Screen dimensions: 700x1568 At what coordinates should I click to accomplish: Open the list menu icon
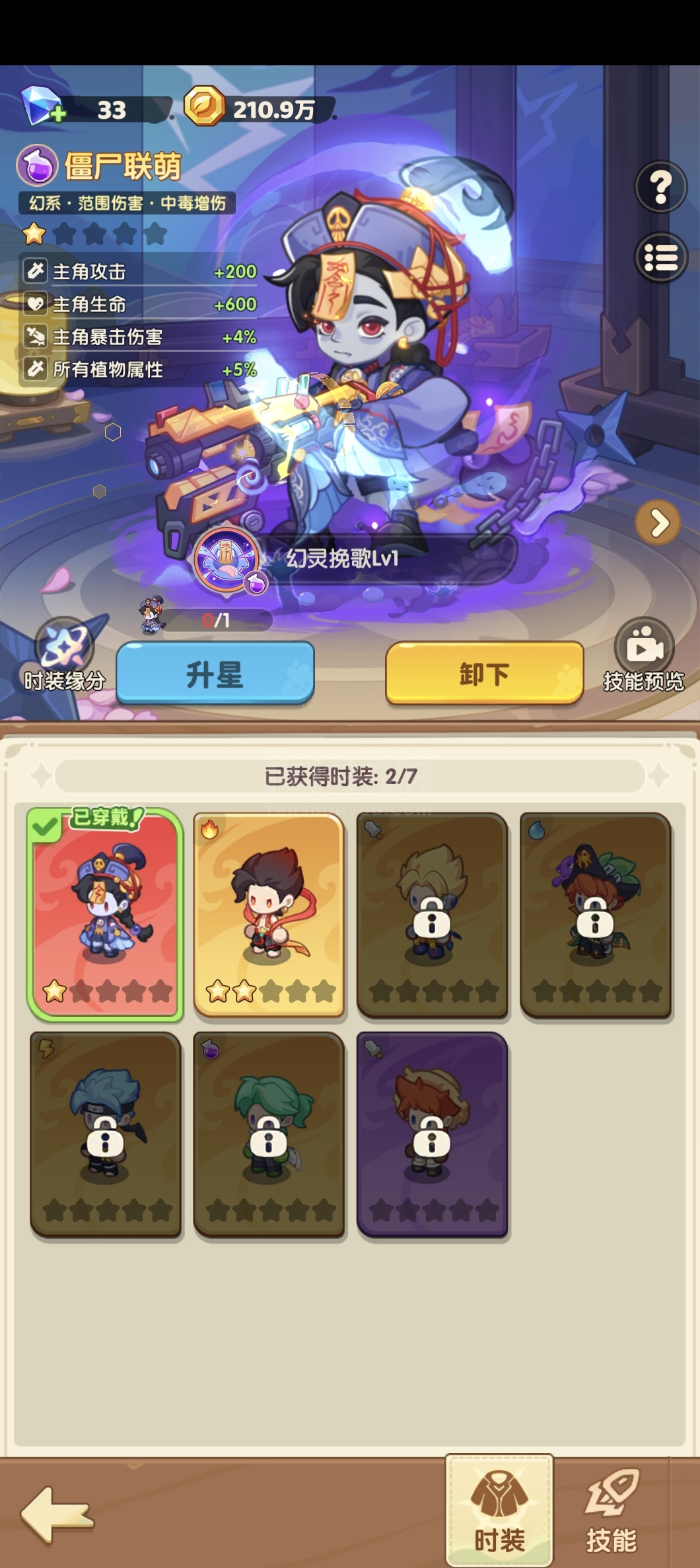click(x=661, y=257)
